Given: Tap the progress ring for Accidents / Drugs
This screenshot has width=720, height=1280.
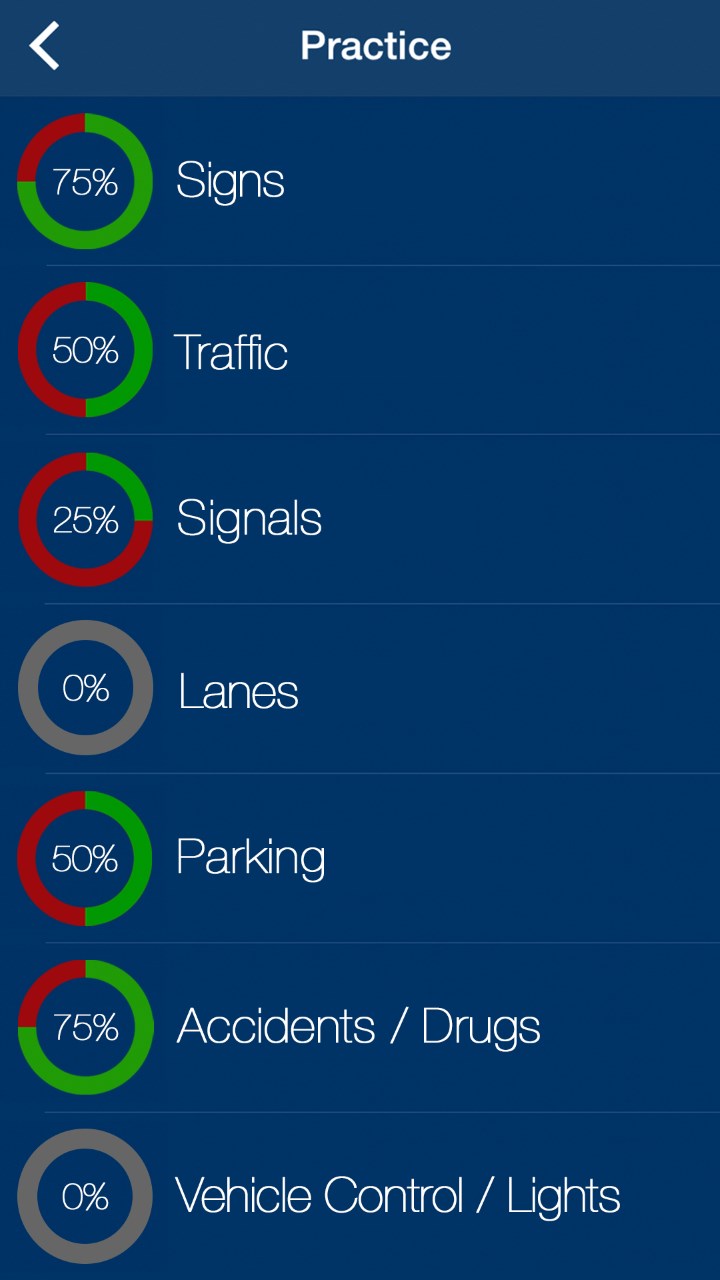Looking at the screenshot, I should 85,1025.
